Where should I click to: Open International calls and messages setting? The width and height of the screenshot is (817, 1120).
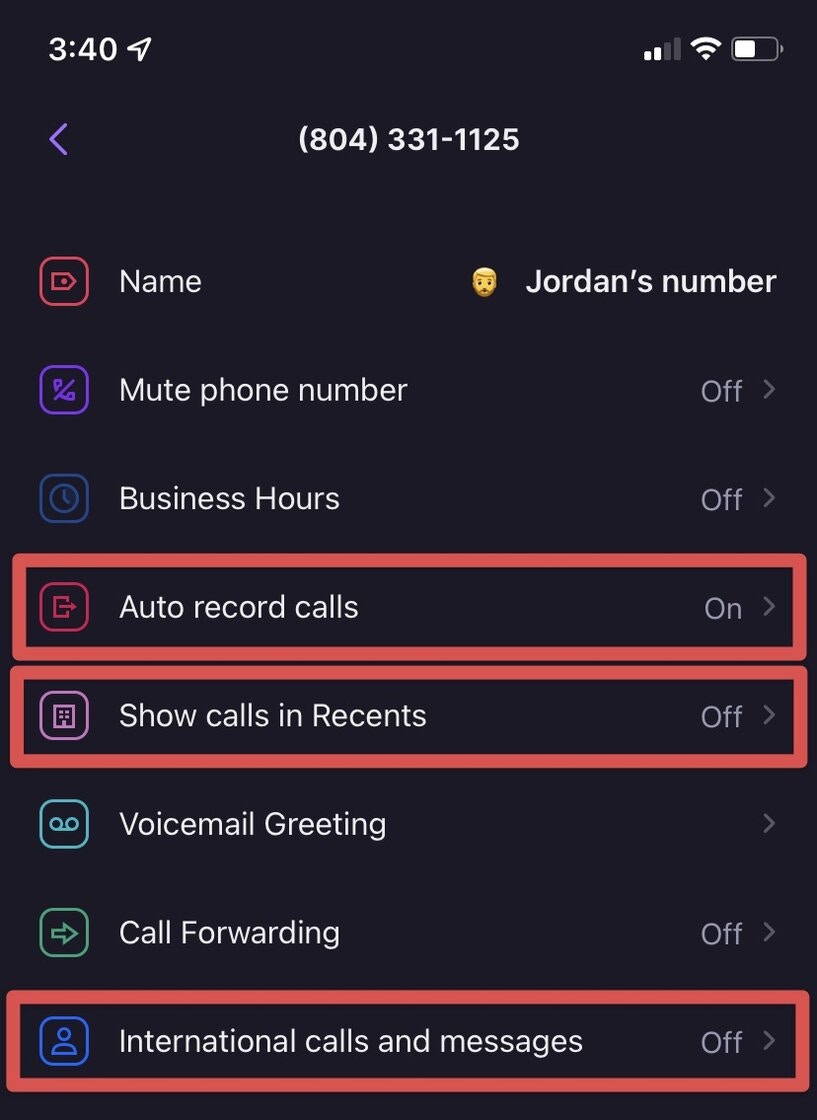[408, 1041]
